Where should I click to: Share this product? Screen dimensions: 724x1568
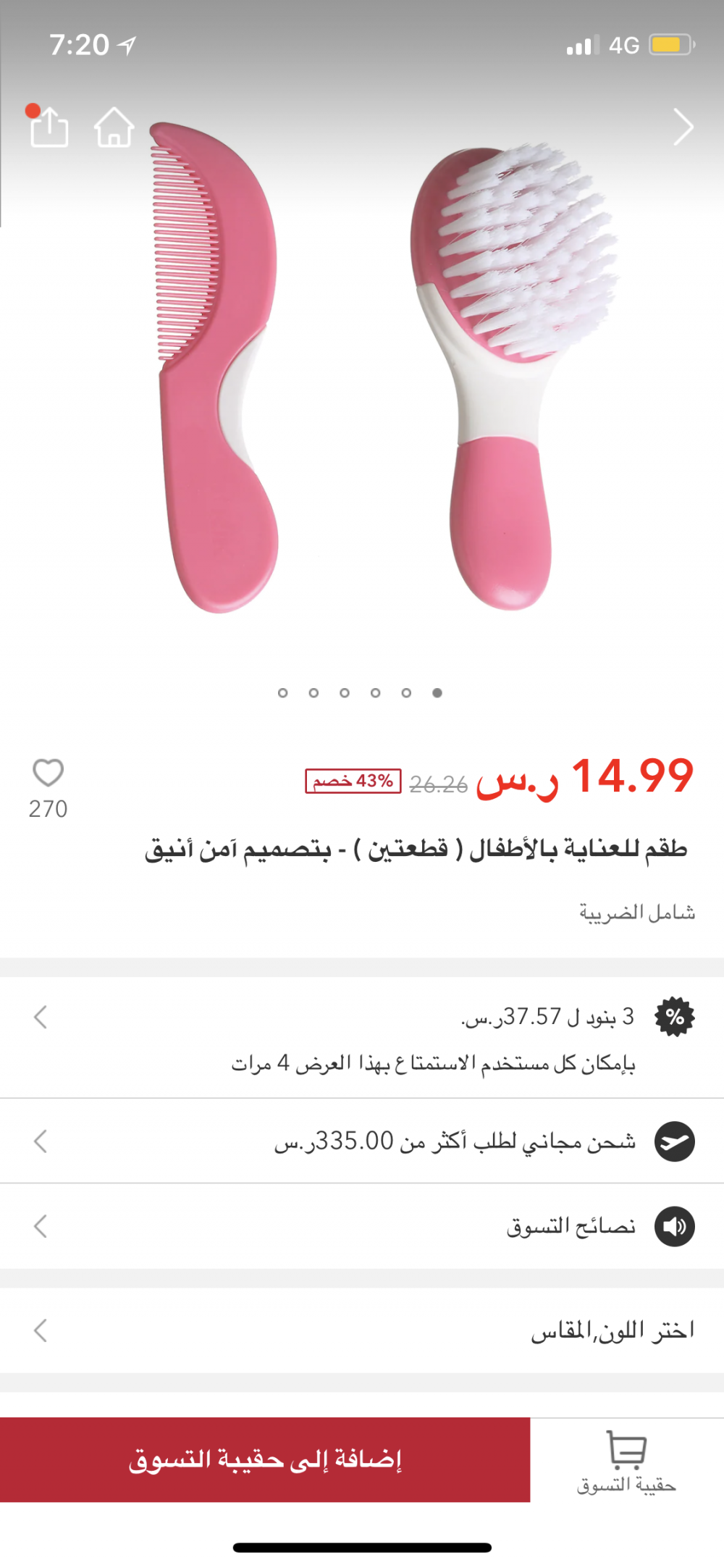click(49, 127)
